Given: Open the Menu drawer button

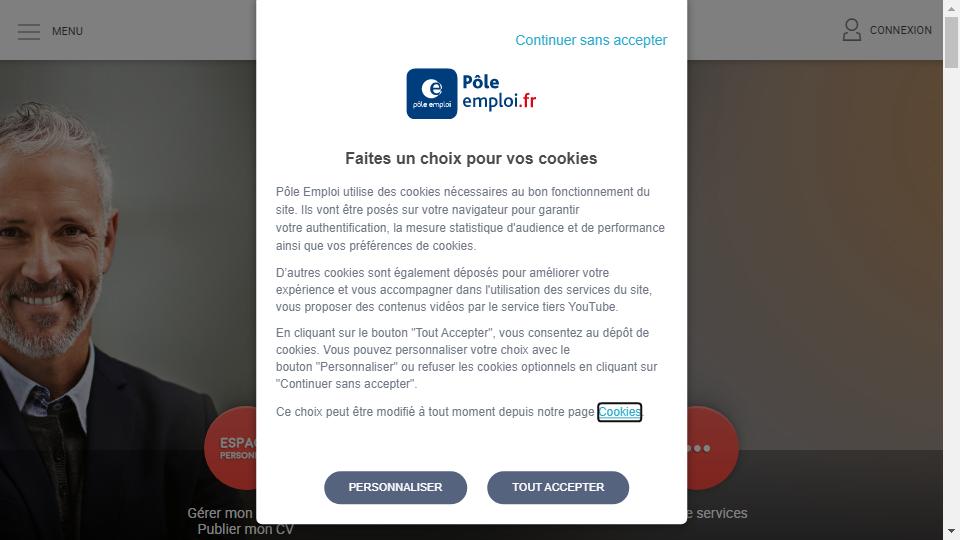Looking at the screenshot, I should (x=50, y=31).
